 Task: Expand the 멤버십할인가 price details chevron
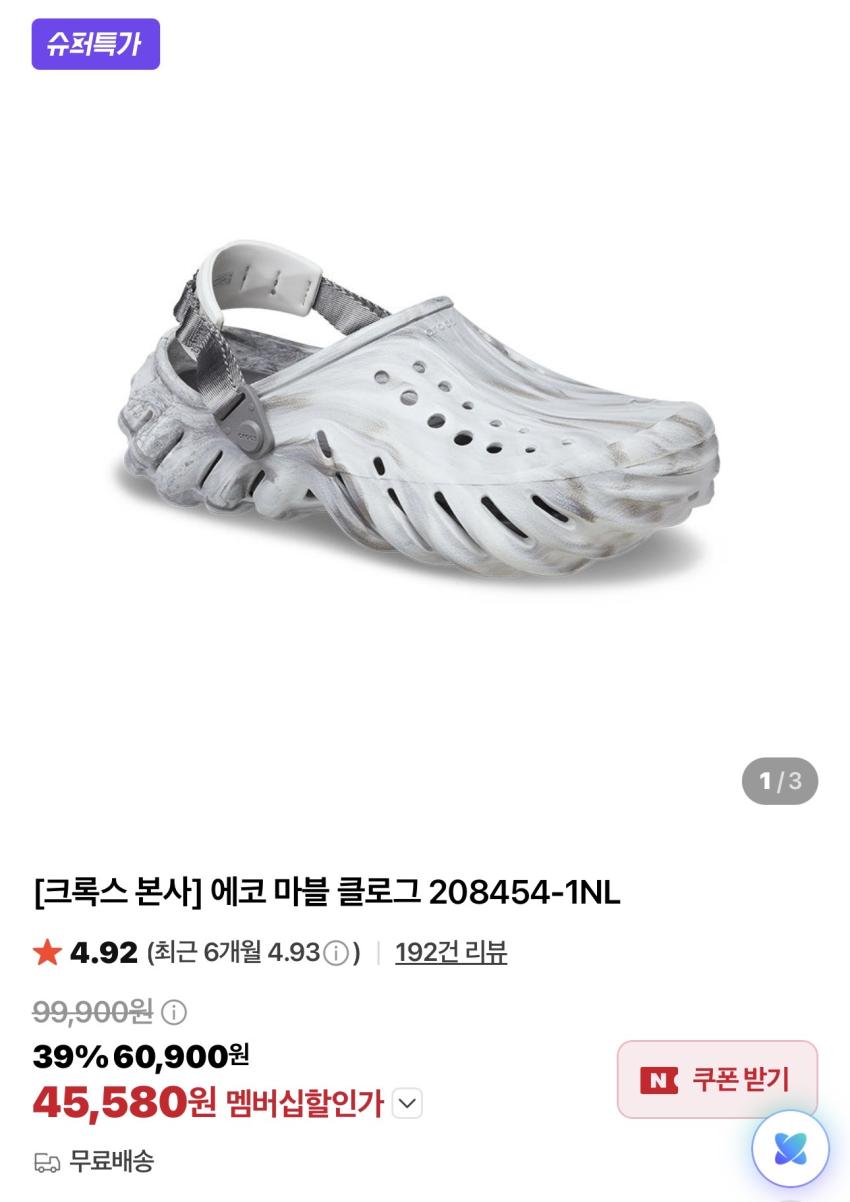coord(407,1104)
